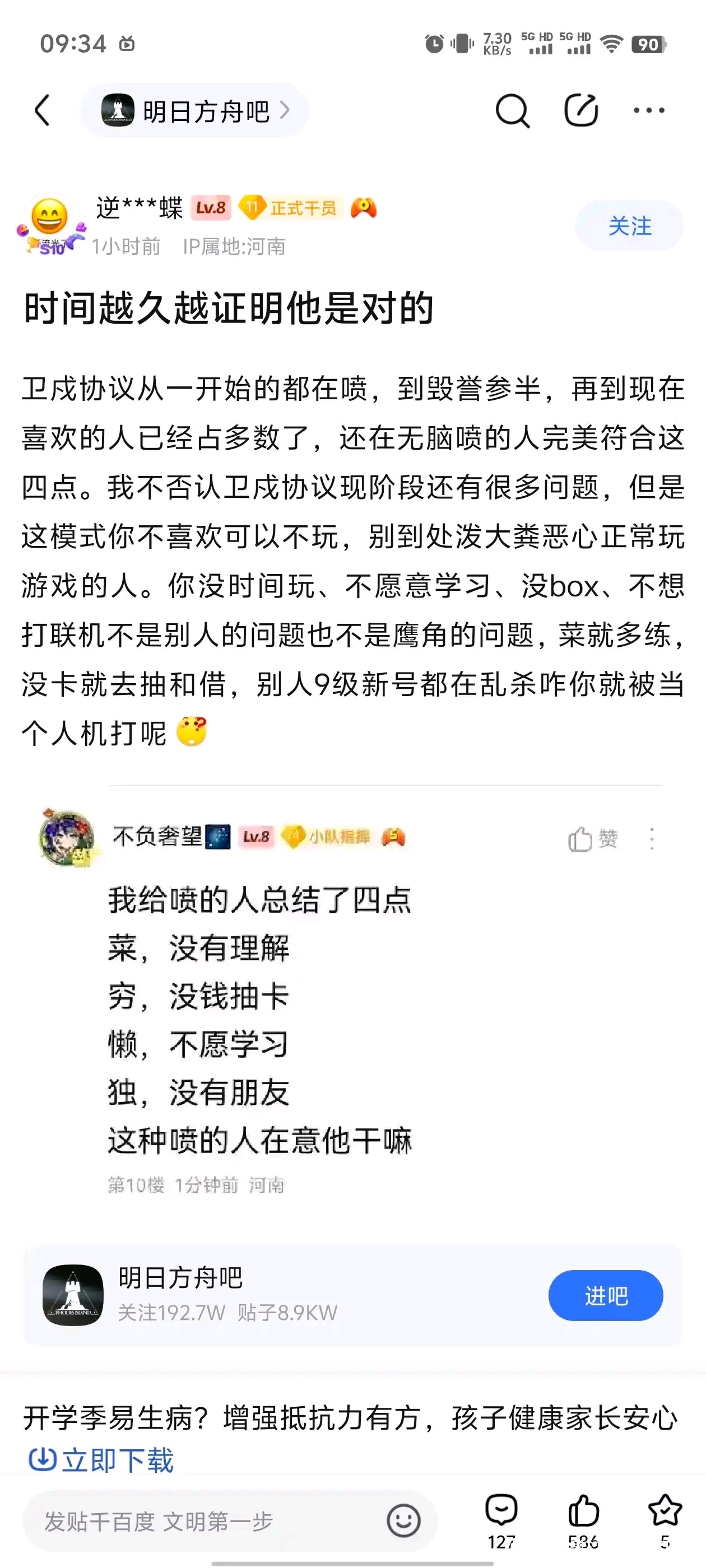The width and height of the screenshot is (706, 1568).
Task: Bookmark the post with the star
Action: point(665,1520)
